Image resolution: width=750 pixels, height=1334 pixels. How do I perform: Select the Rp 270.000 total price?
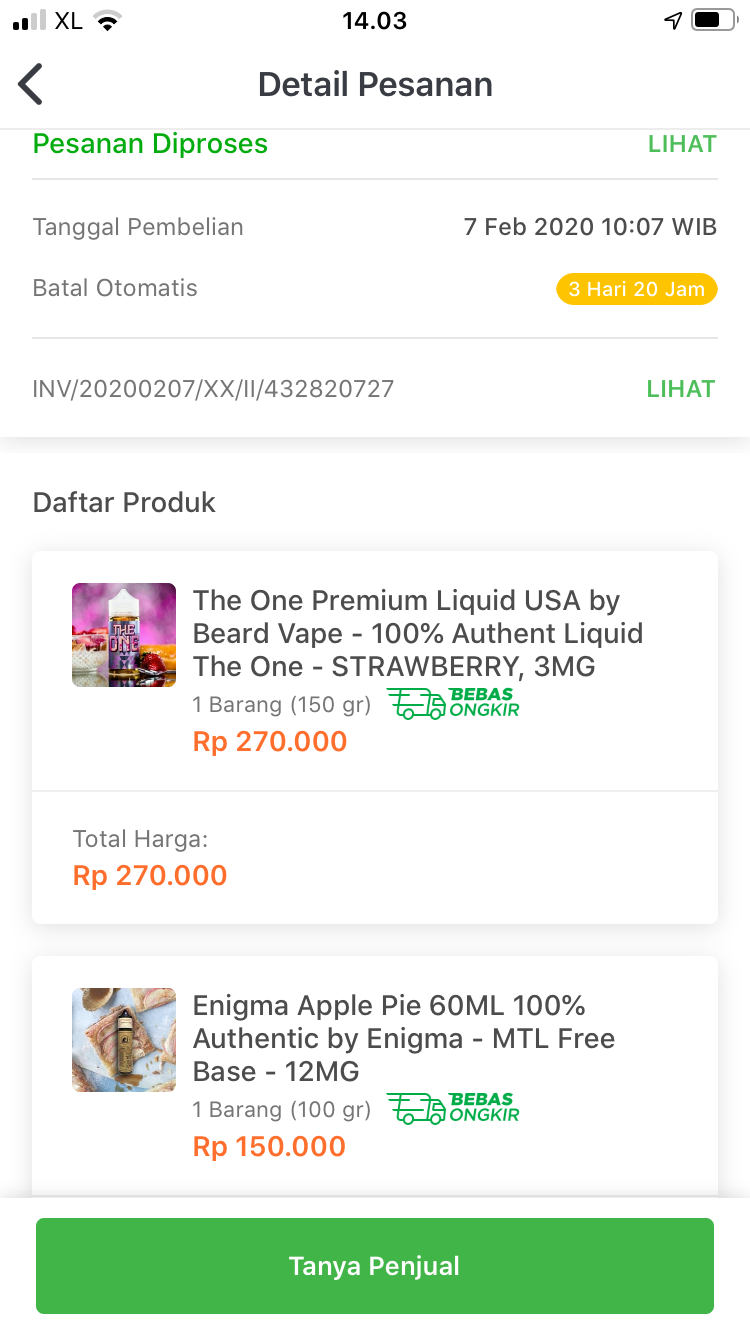[150, 874]
